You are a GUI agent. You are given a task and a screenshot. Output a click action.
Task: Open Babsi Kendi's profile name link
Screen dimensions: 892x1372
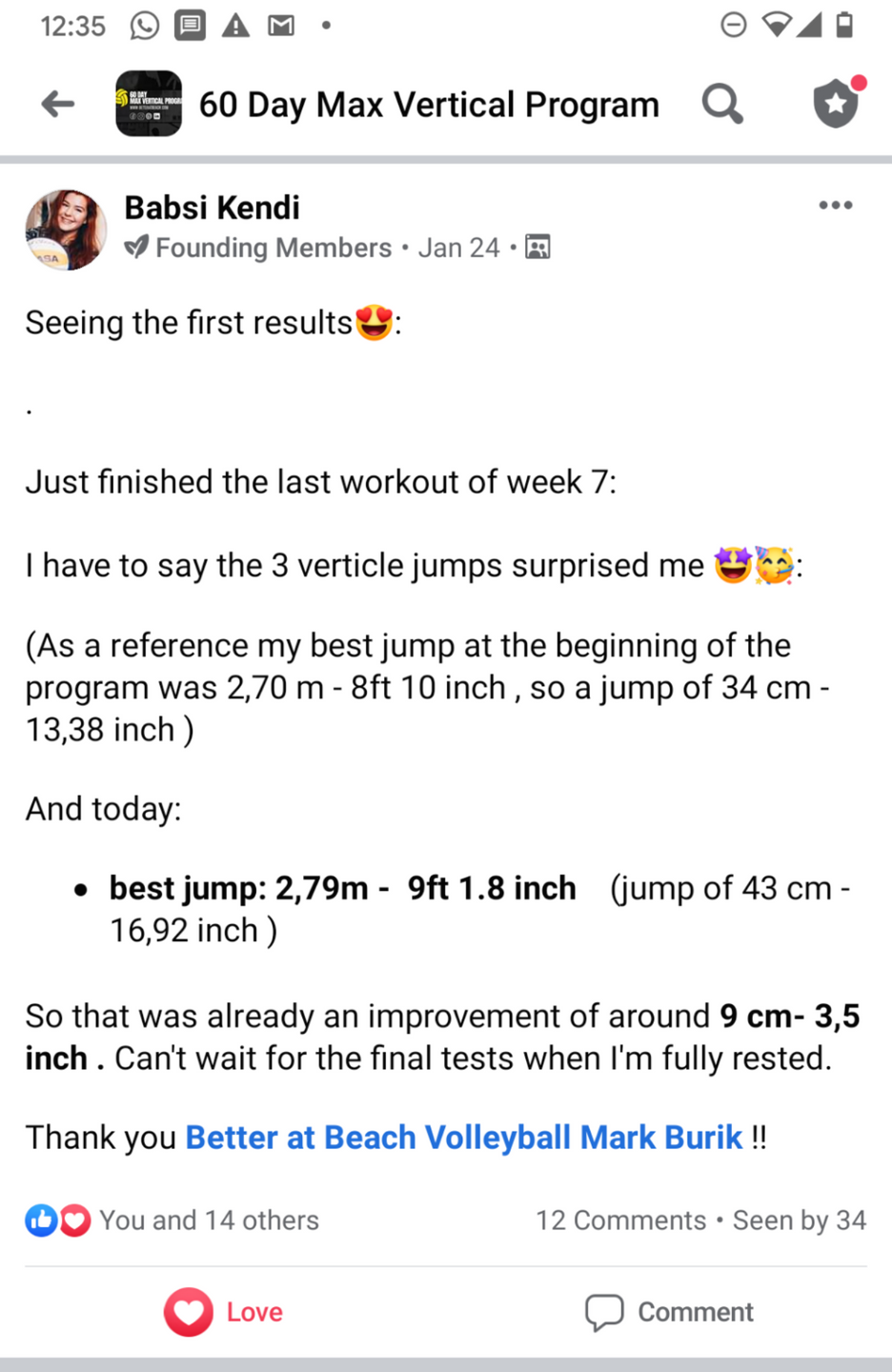(212, 207)
